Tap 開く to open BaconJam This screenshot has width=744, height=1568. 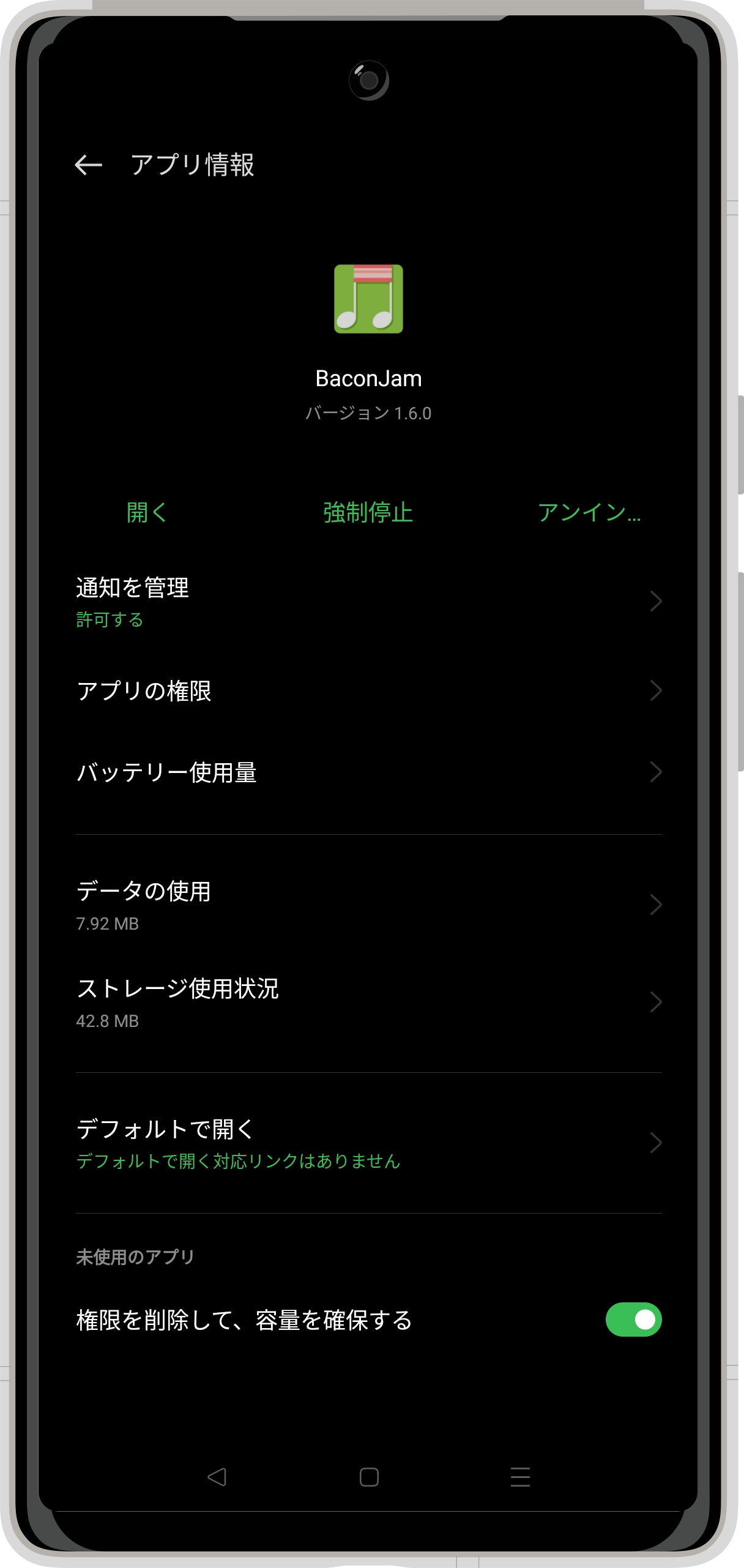[147, 512]
